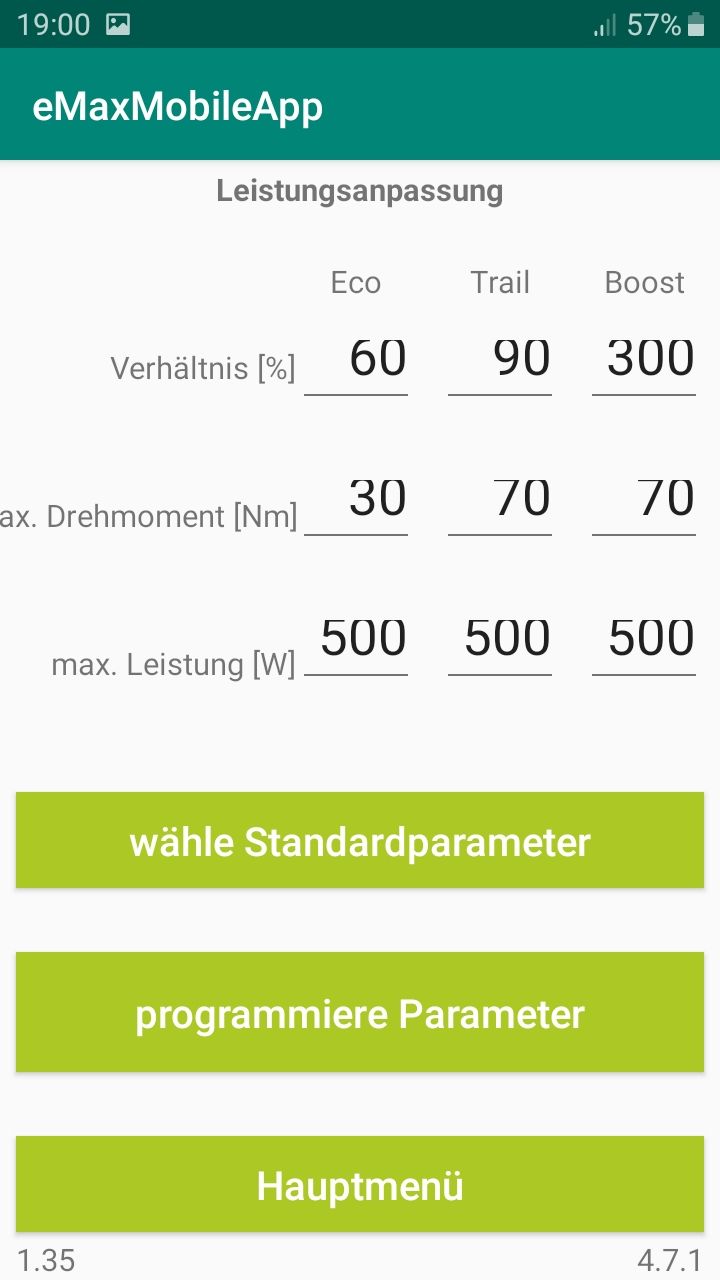Edit the Eco max. Drehmoment field
This screenshot has width=720, height=1280.
[356, 501]
